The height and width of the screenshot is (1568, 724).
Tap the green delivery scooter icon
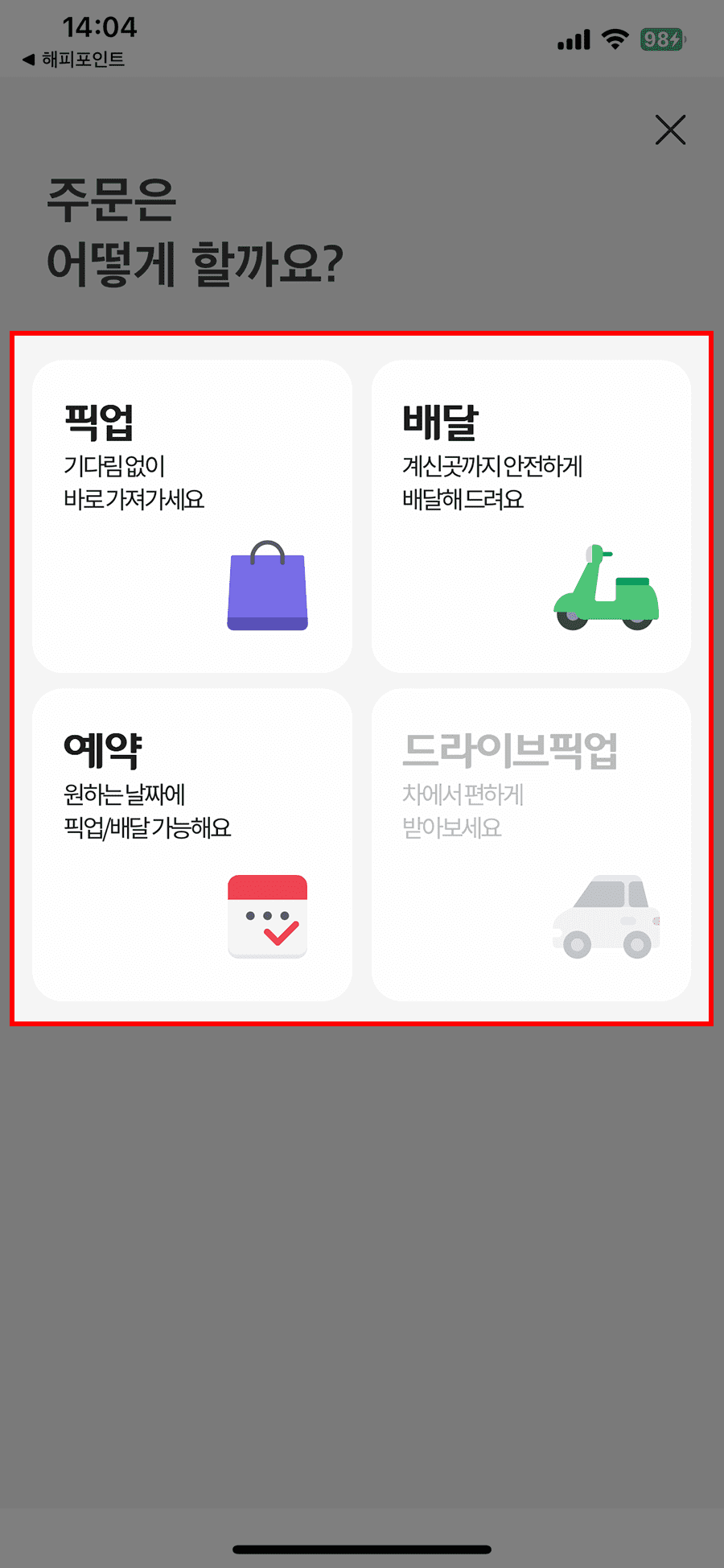(607, 586)
